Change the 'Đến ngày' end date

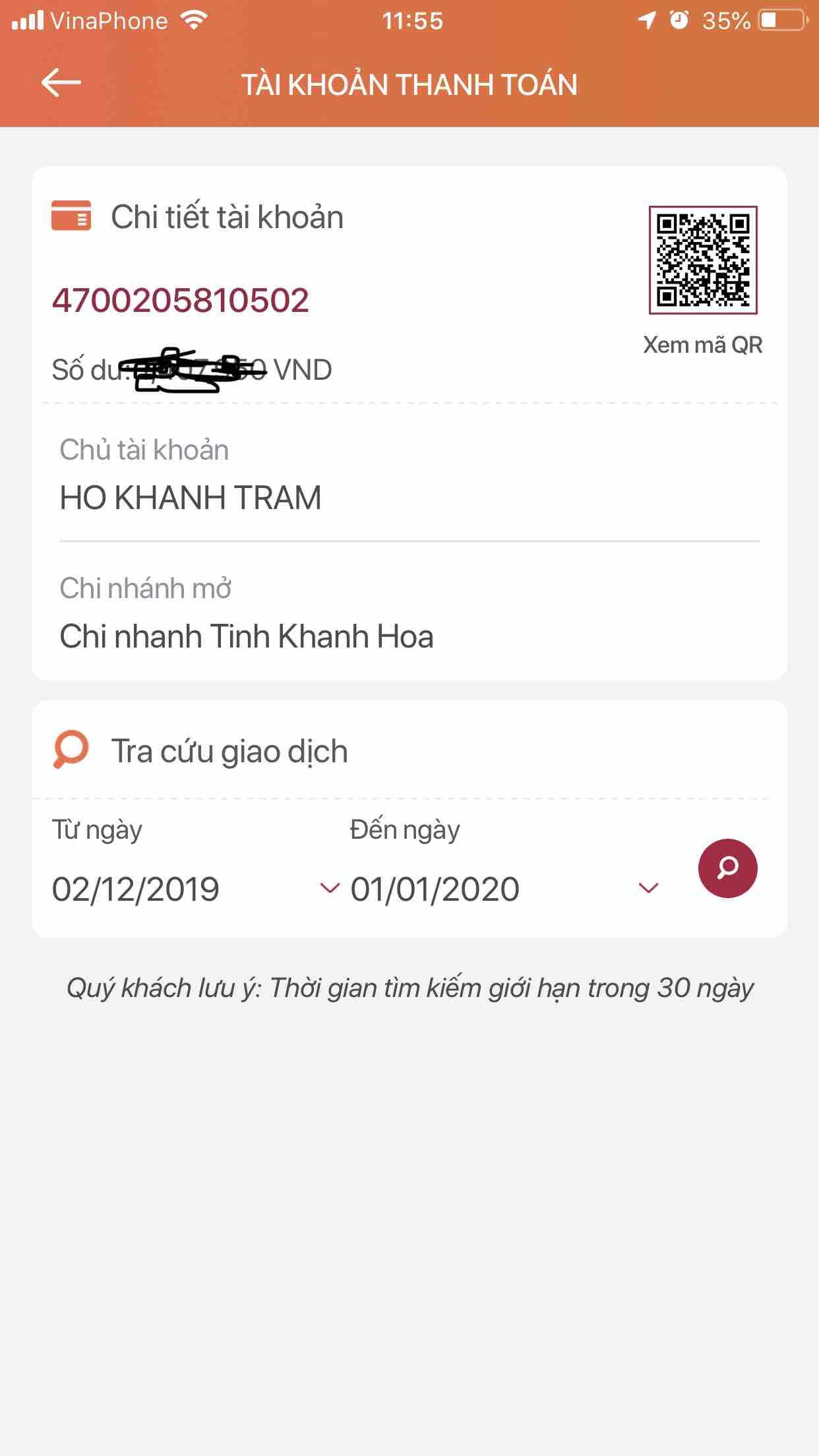[x=504, y=889]
